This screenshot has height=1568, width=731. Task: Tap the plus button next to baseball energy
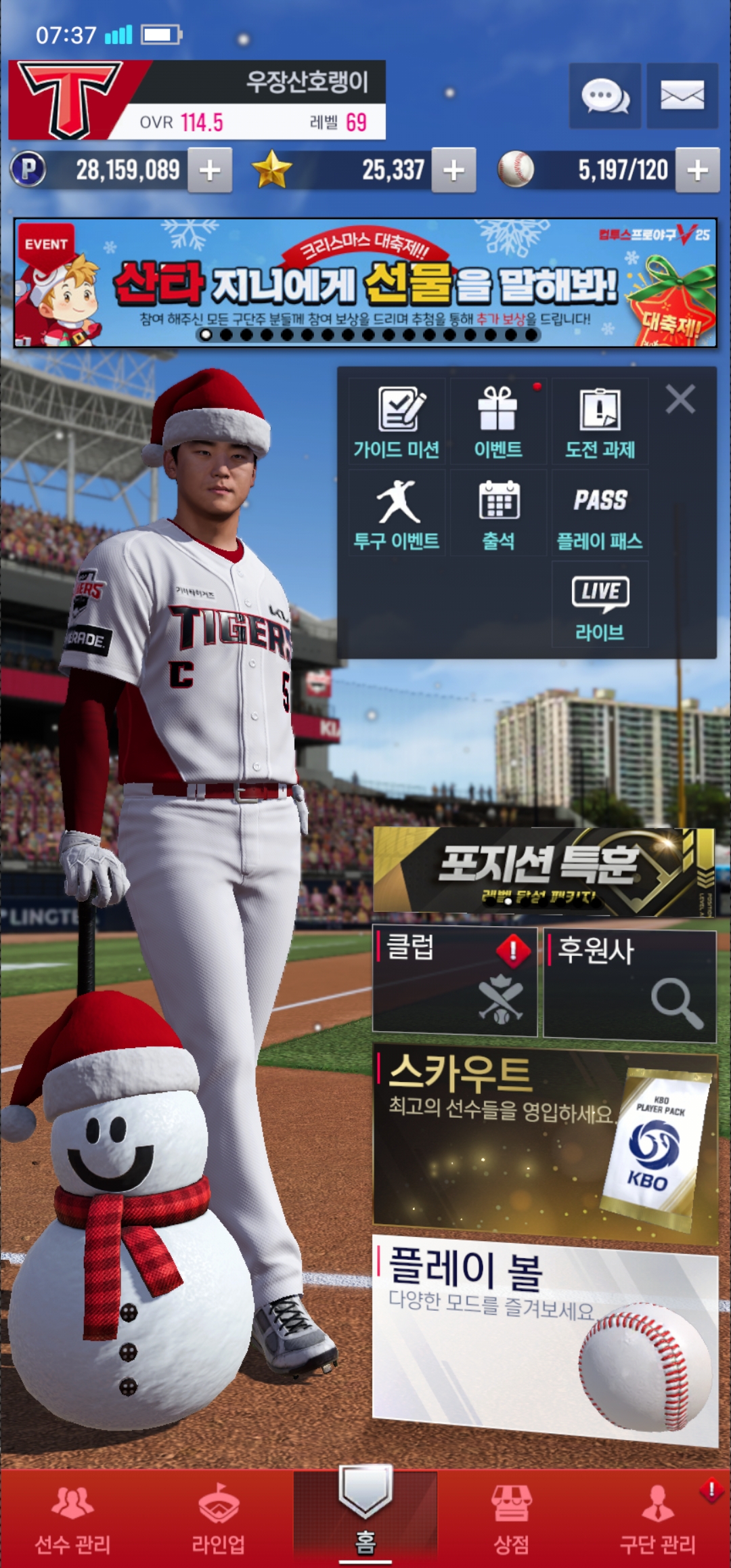[697, 171]
